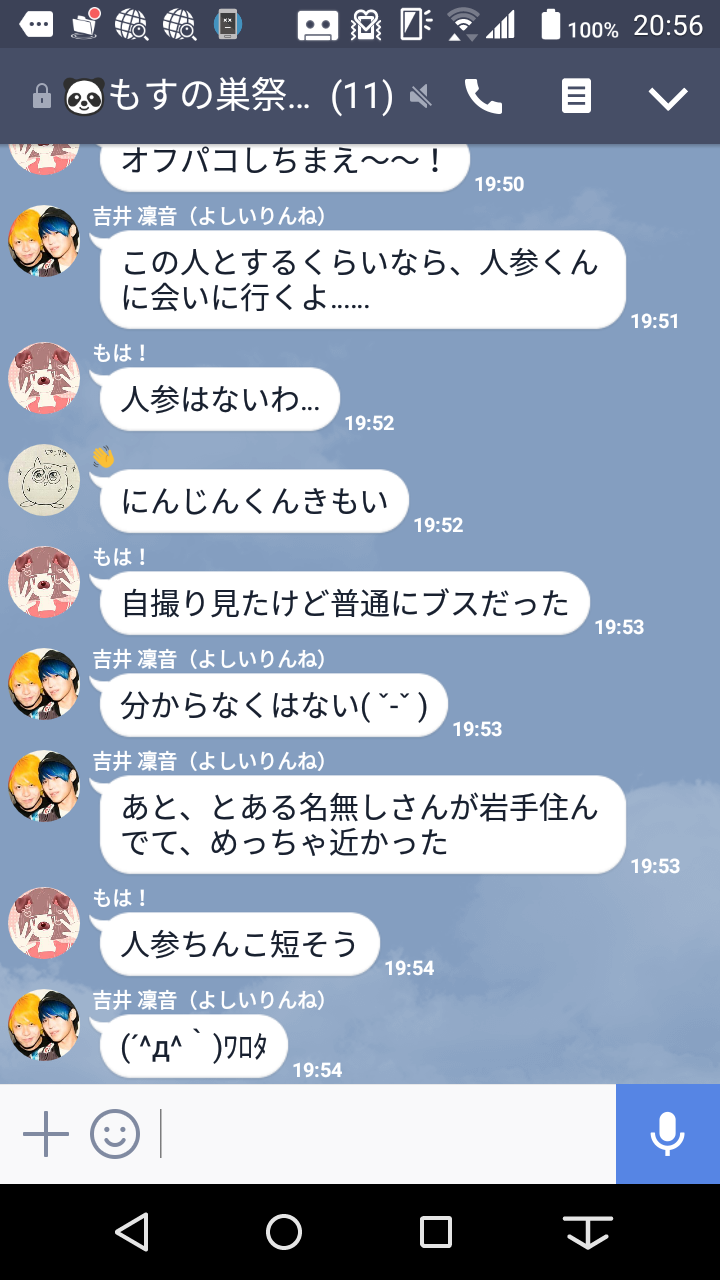The height and width of the screenshot is (1280, 720).
Task: View もは！ avatar beside 人参はないわ message
Action: (x=44, y=378)
